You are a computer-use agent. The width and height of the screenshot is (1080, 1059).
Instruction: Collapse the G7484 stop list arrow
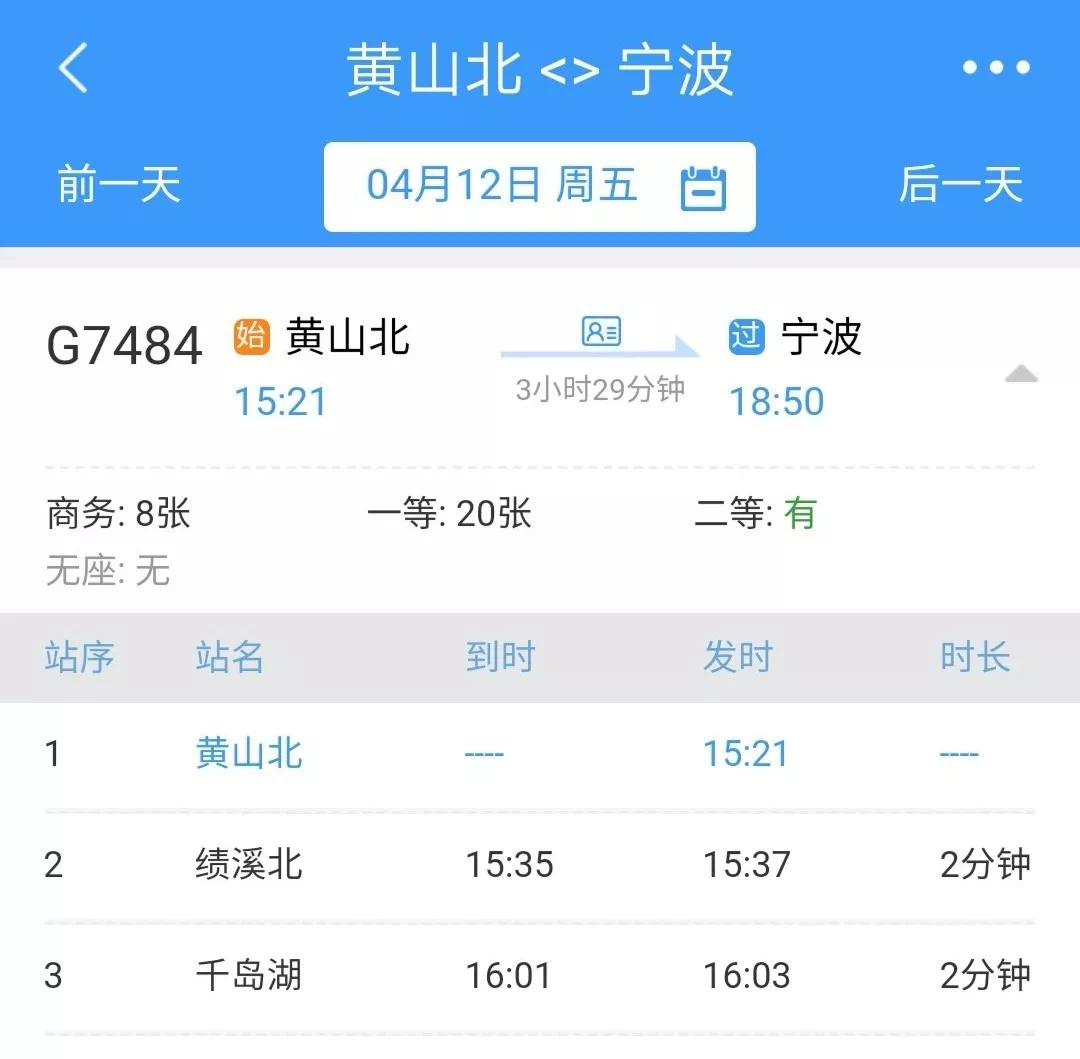(1020, 375)
